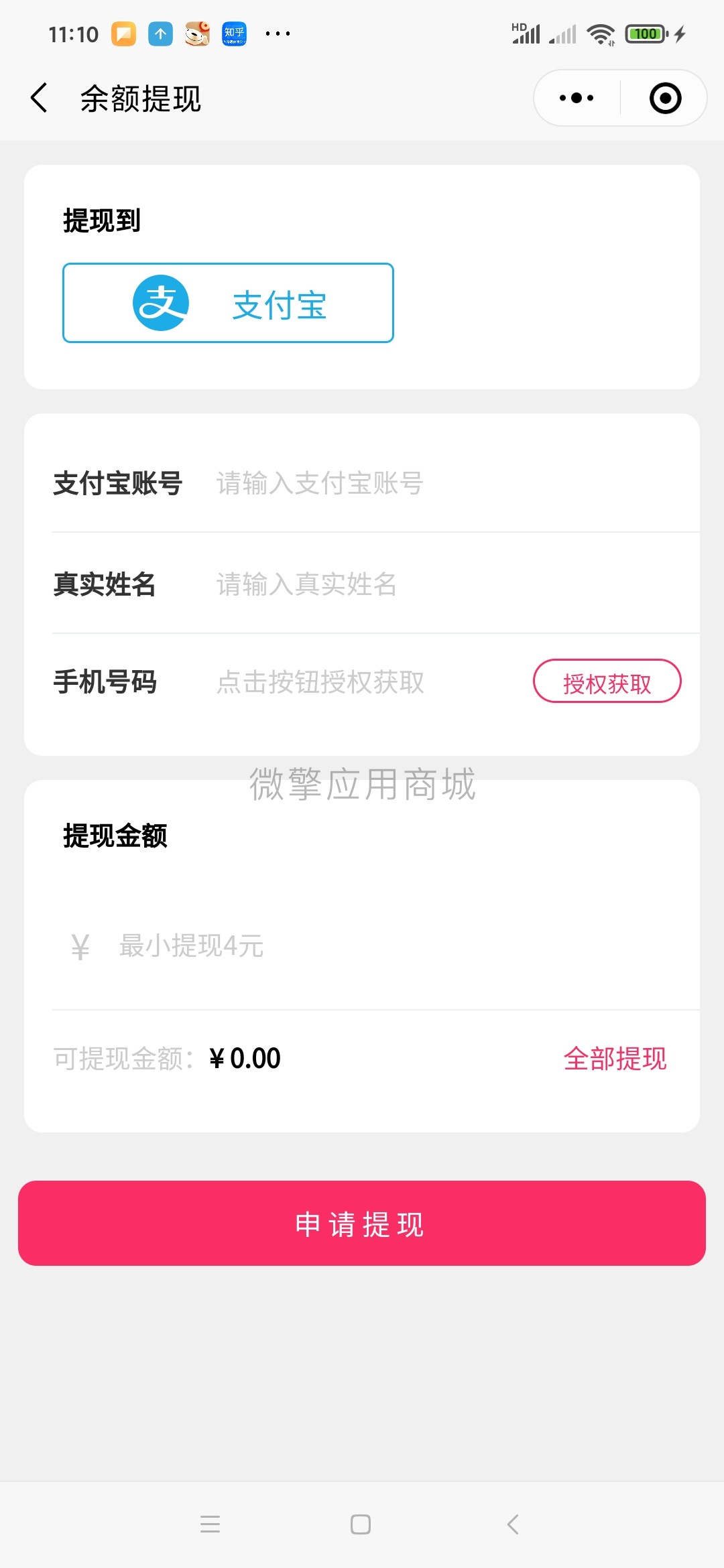Tap the back arrow to exit 余额提现
Screen dimensions: 724x1568
[x=38, y=98]
